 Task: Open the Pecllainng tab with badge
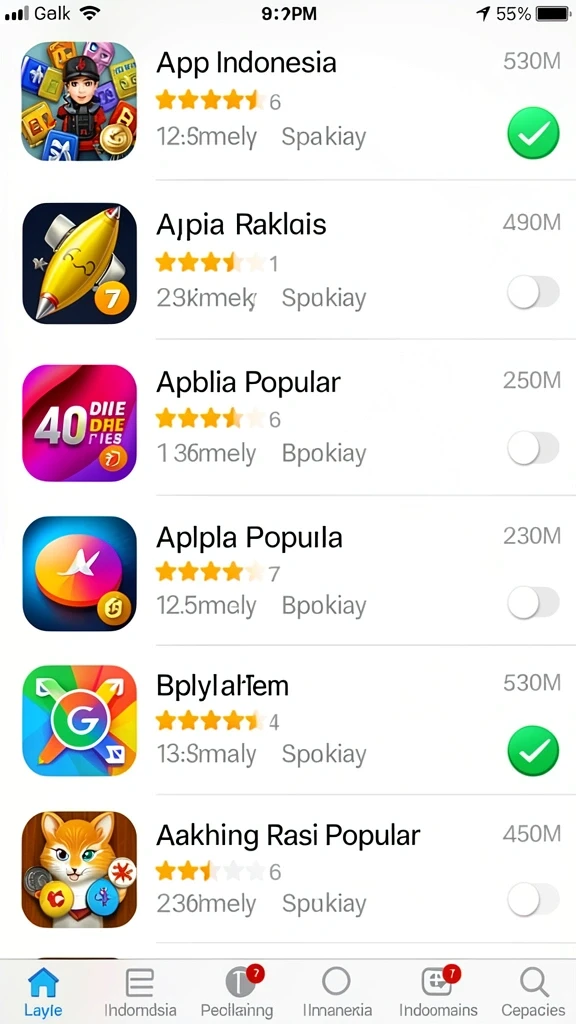pos(236,991)
